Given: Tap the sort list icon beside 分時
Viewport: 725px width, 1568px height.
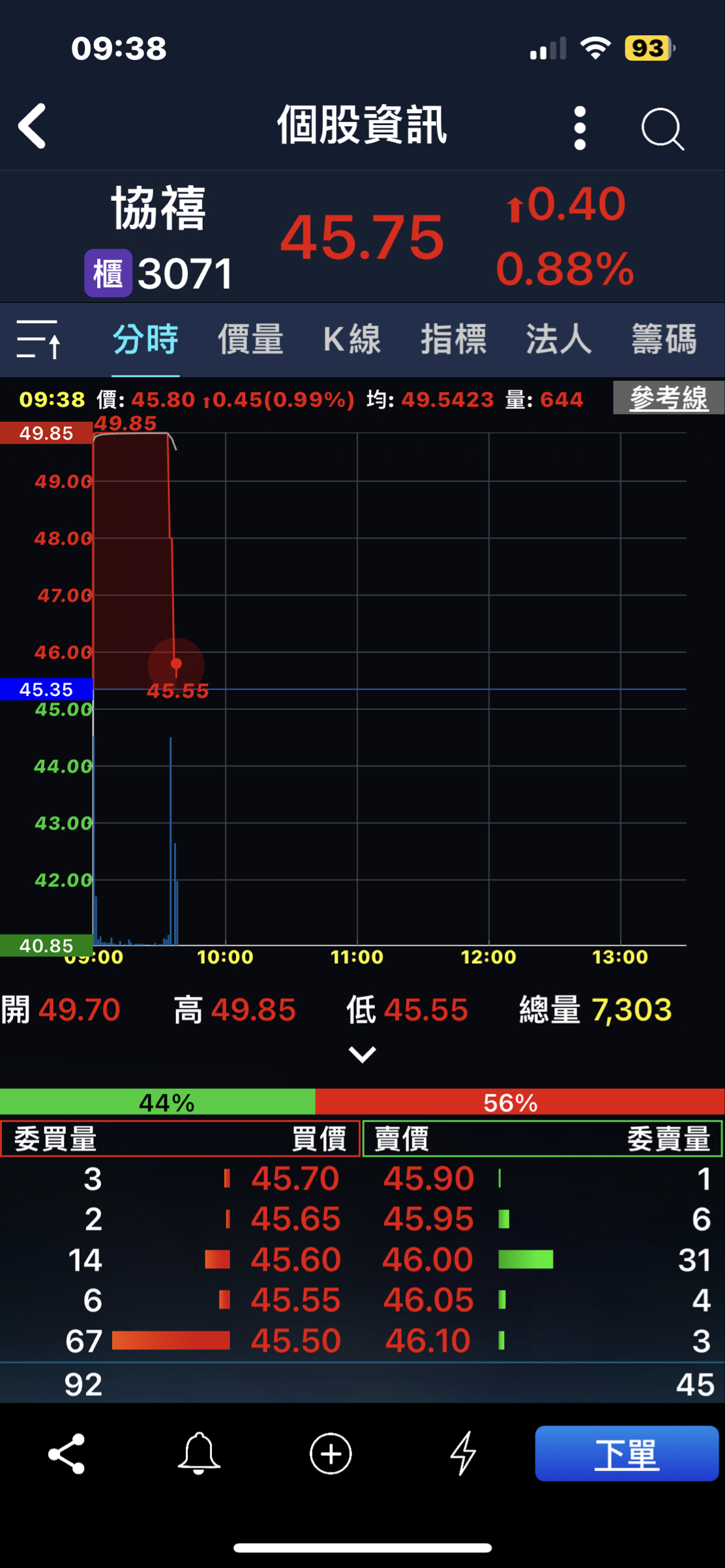Looking at the screenshot, I should click(38, 339).
